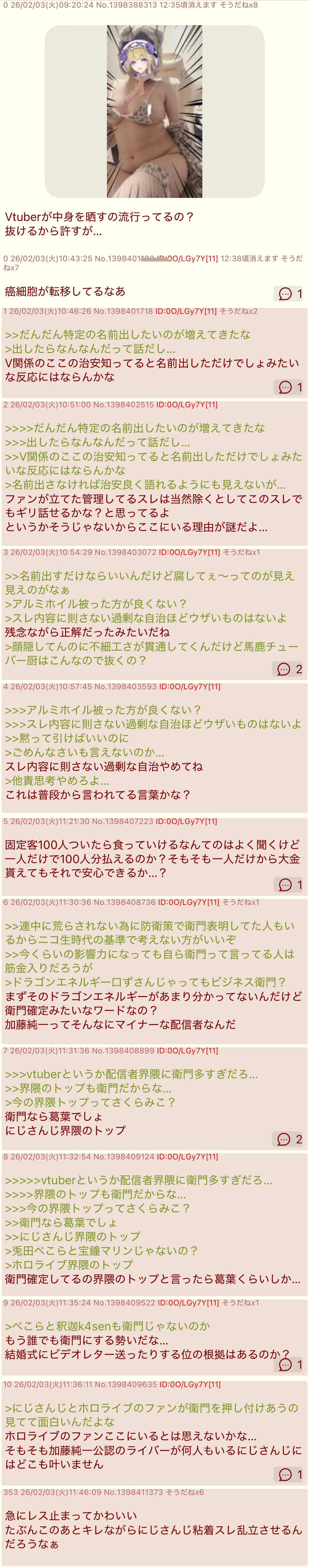Open the reply bubble on post No.1398409635
Viewport: 309px width, 1568px height.
(x=290, y=1474)
